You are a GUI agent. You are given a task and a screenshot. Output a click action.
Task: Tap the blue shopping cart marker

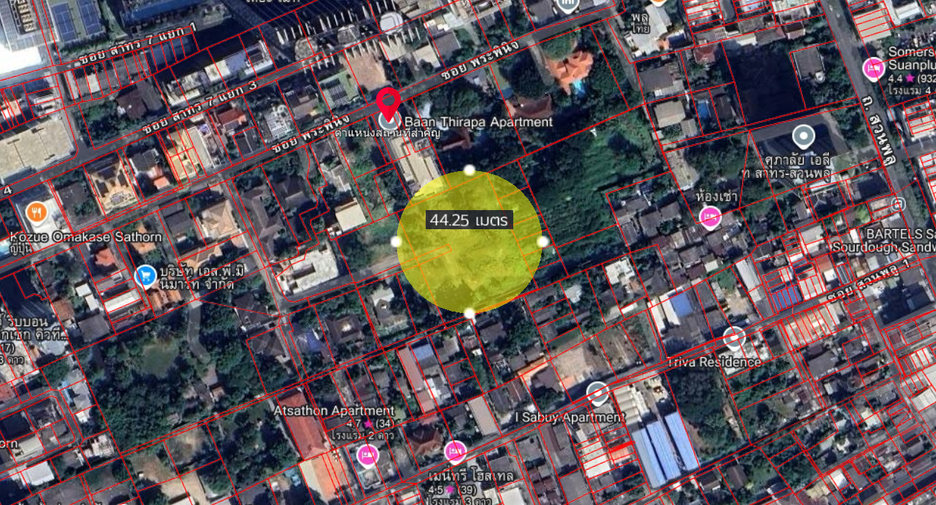tap(145, 276)
